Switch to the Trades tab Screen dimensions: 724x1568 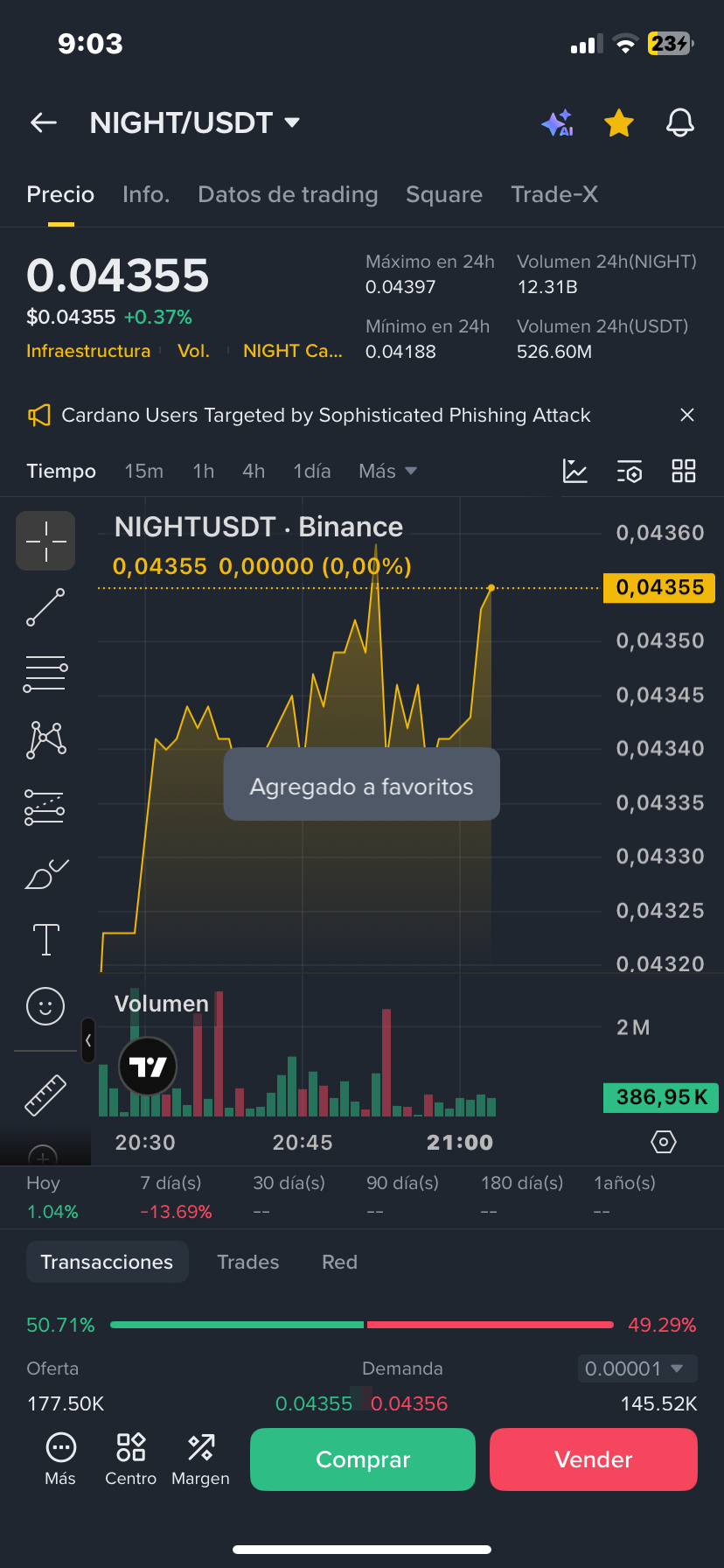(247, 1262)
